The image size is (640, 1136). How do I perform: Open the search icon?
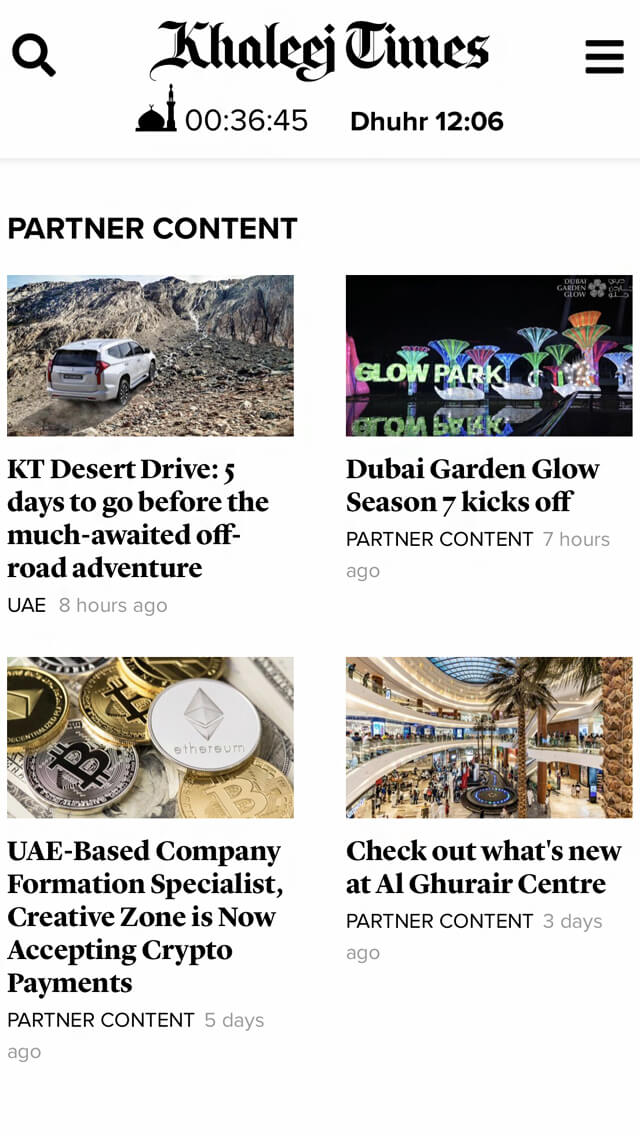[34, 54]
